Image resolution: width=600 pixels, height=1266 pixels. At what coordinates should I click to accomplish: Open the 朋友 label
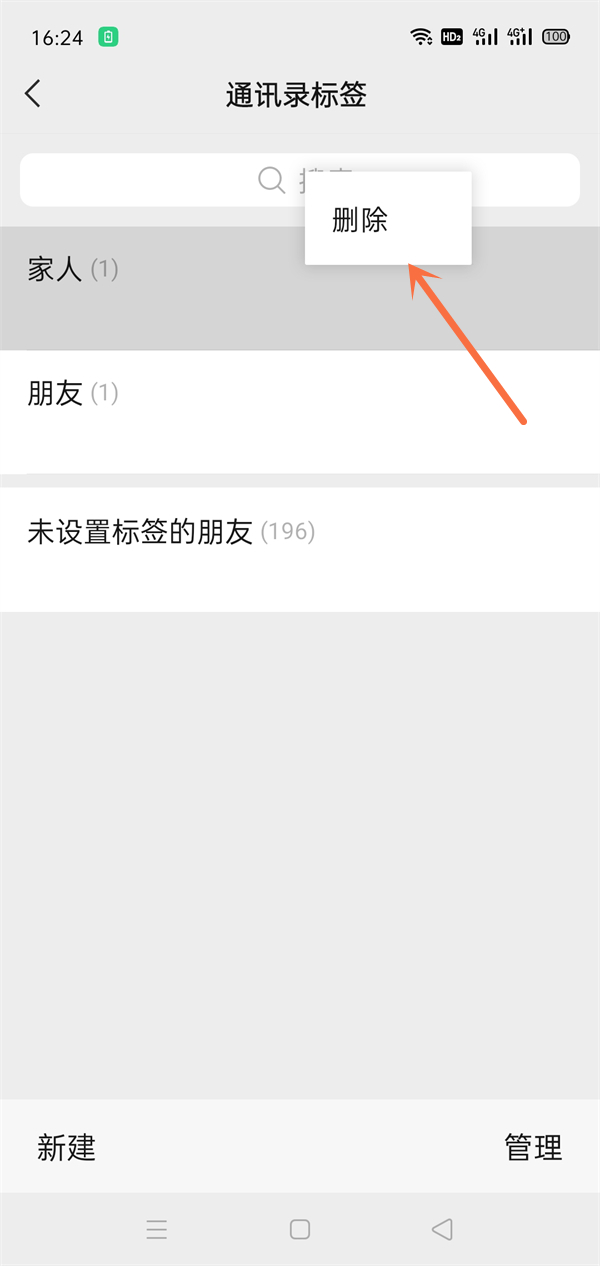(300, 411)
